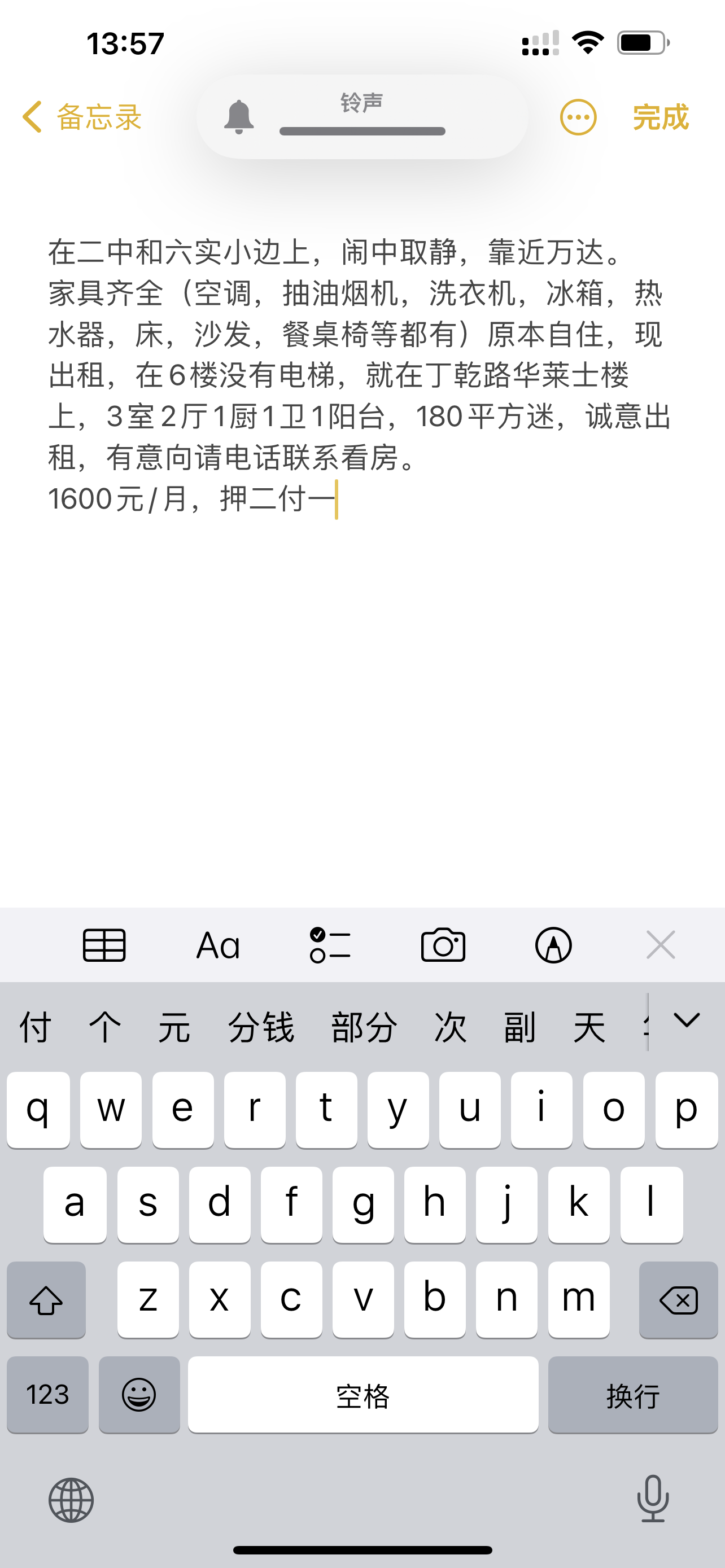Go back to 备忘录 list
725x1568 pixels.
82,117
